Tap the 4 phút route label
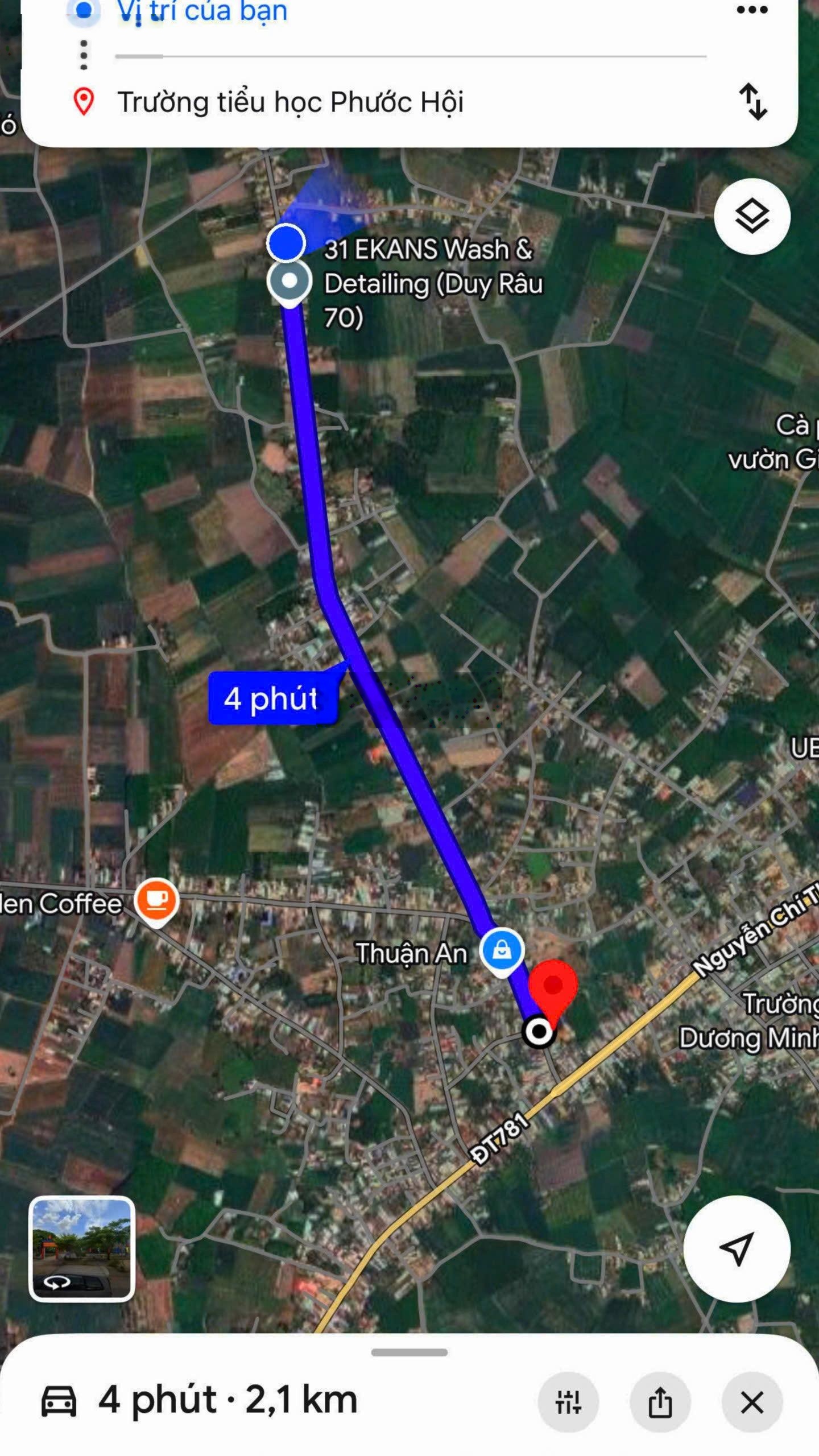This screenshot has width=819, height=1456. pos(272,698)
